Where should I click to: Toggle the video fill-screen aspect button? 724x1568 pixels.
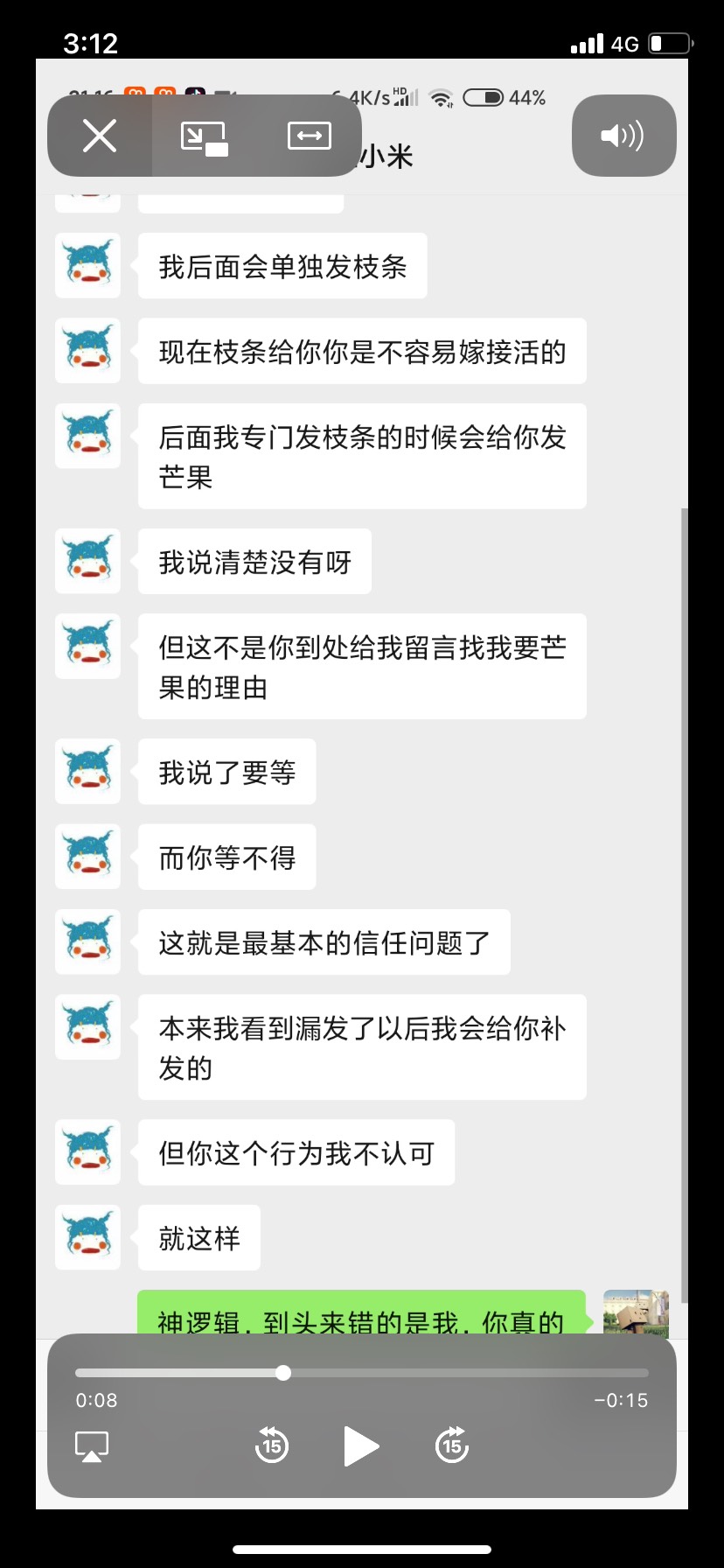310,136
